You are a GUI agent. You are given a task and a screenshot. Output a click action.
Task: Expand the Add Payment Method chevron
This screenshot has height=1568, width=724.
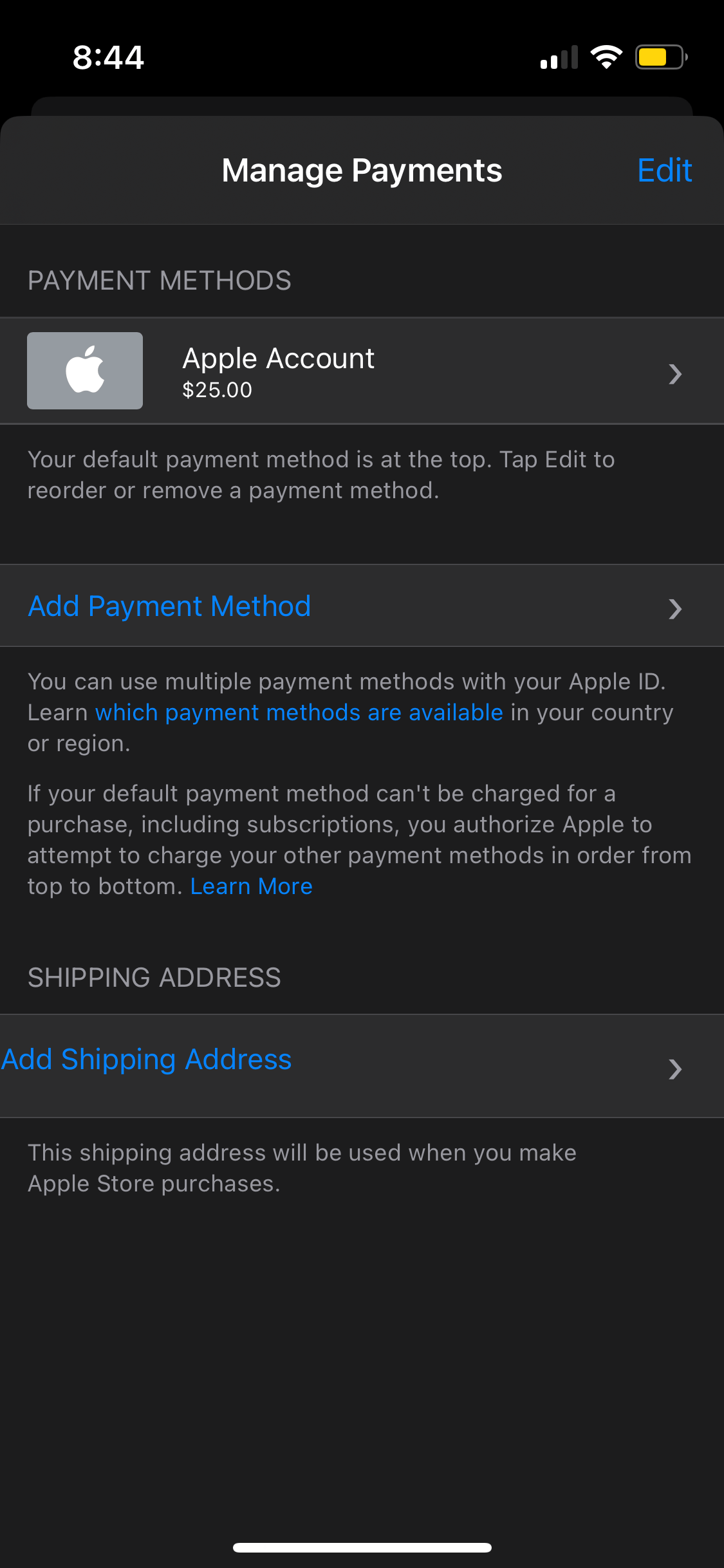[x=674, y=609]
